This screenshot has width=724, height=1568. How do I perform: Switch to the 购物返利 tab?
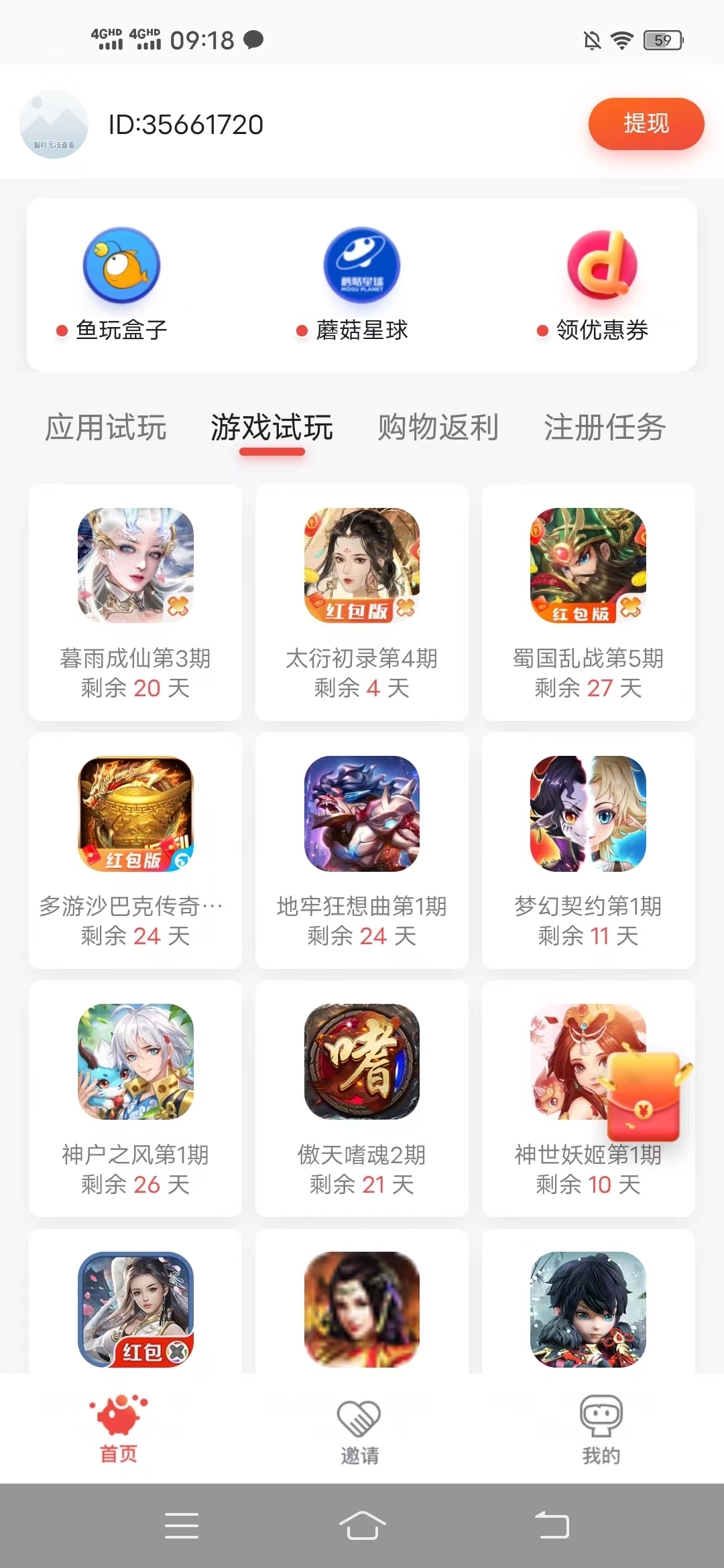click(x=438, y=428)
